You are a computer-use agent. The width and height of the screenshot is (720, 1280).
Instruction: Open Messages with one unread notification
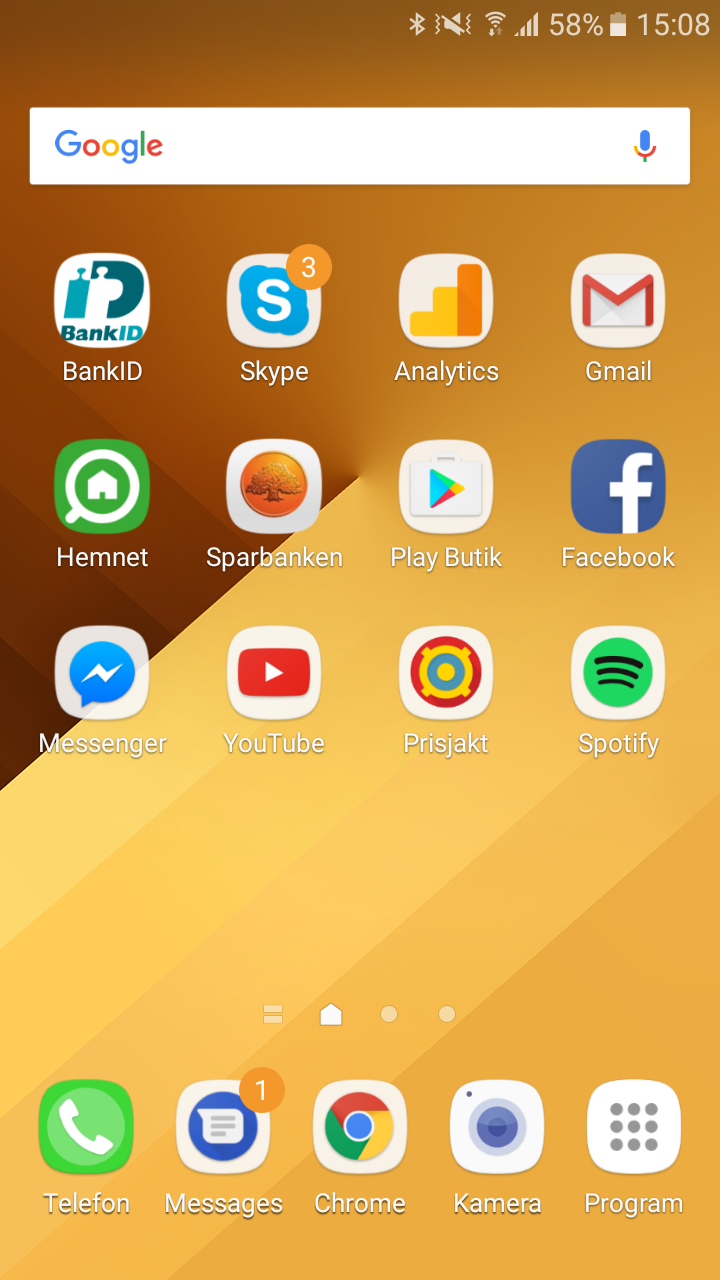click(x=223, y=1127)
